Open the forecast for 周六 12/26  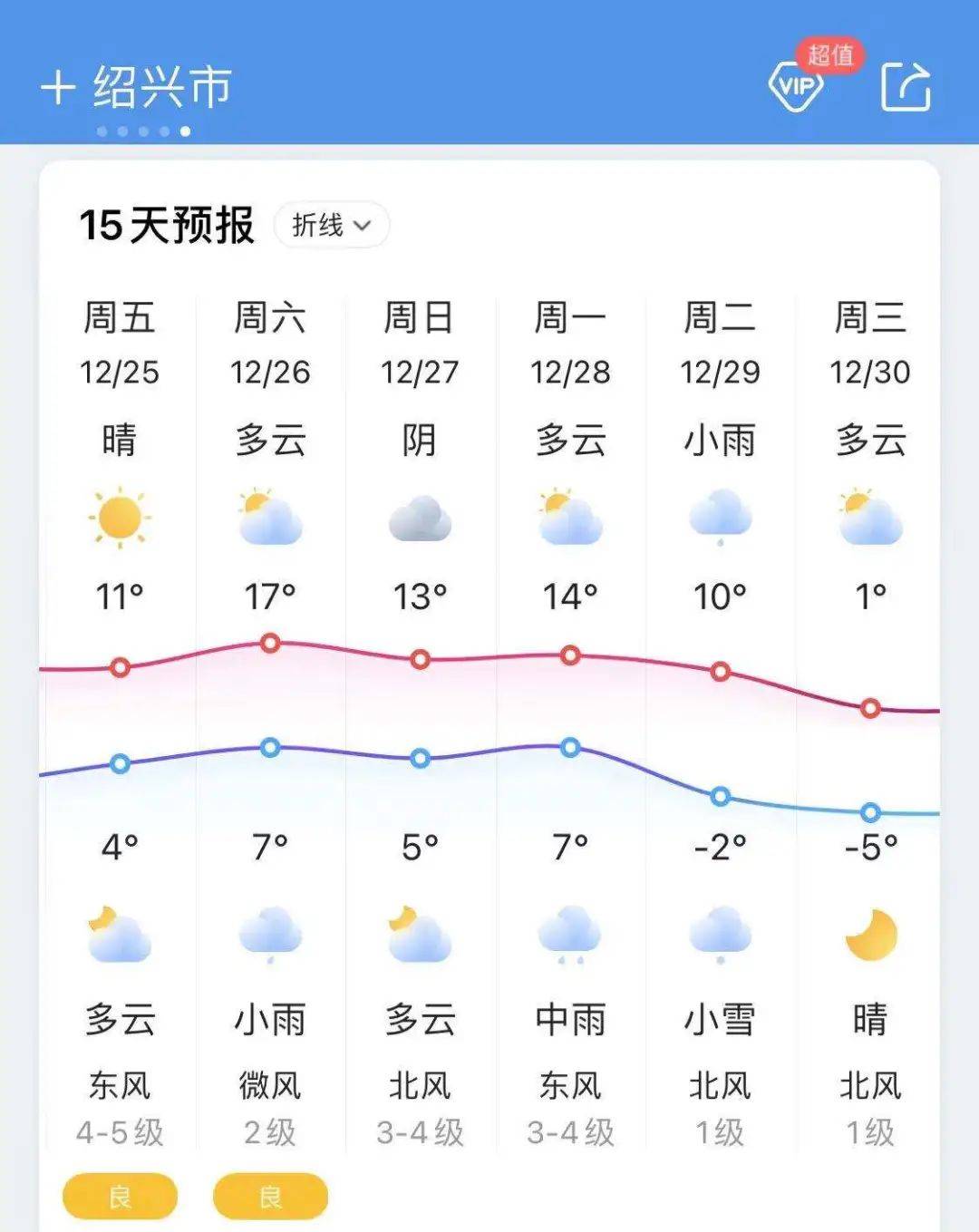click(x=270, y=344)
